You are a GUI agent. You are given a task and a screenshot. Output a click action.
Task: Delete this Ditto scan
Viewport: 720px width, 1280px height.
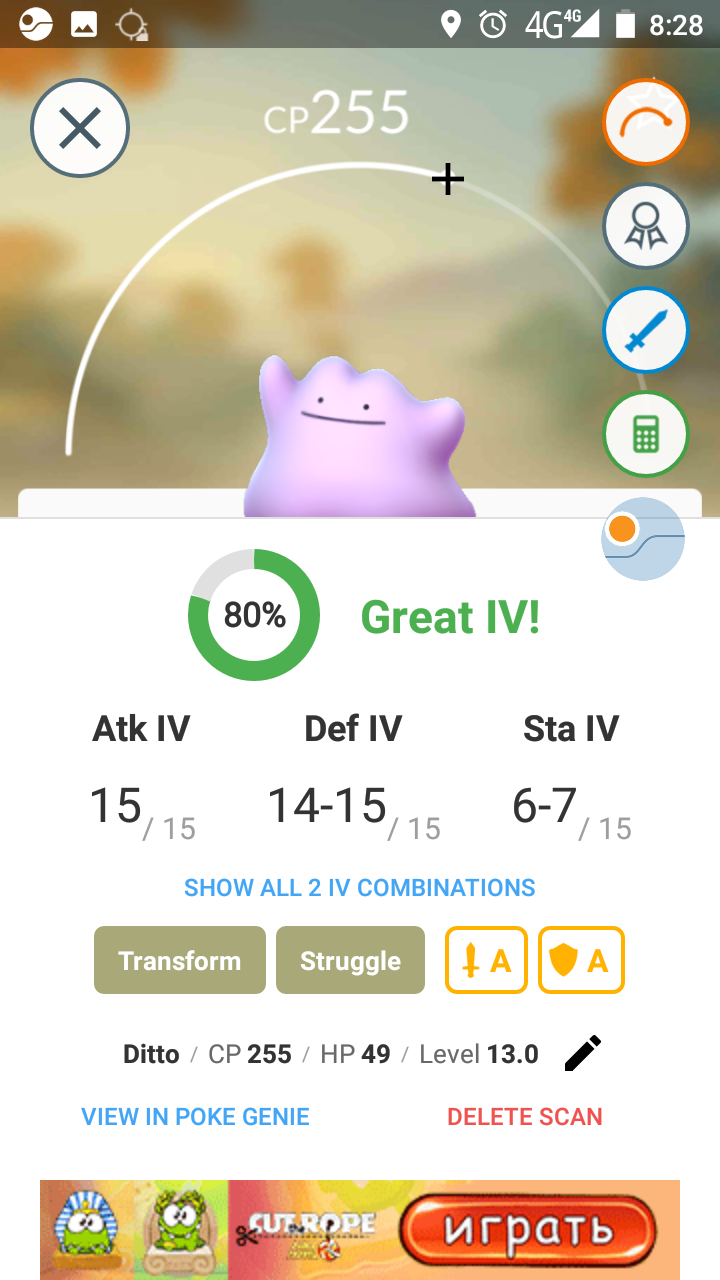click(x=525, y=1117)
